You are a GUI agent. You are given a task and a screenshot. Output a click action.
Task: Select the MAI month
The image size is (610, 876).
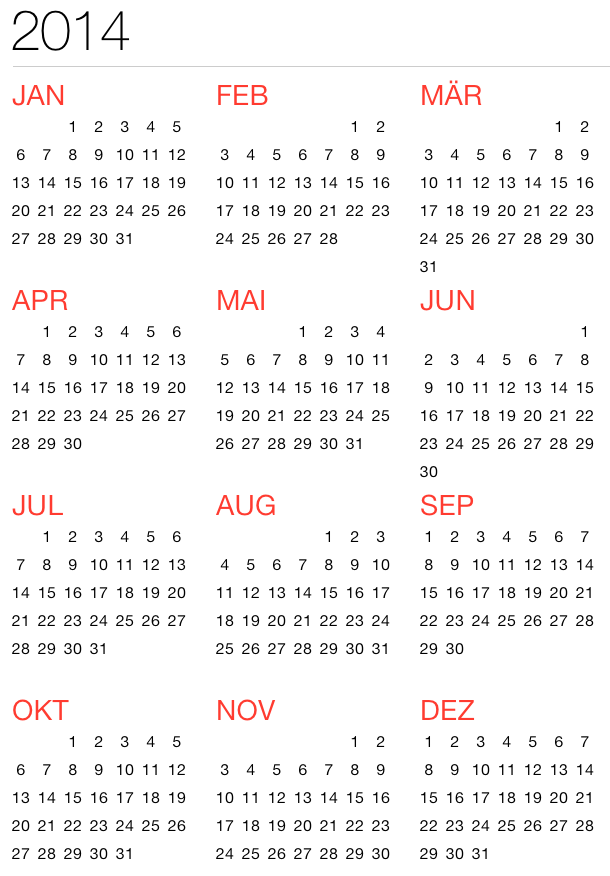(241, 301)
